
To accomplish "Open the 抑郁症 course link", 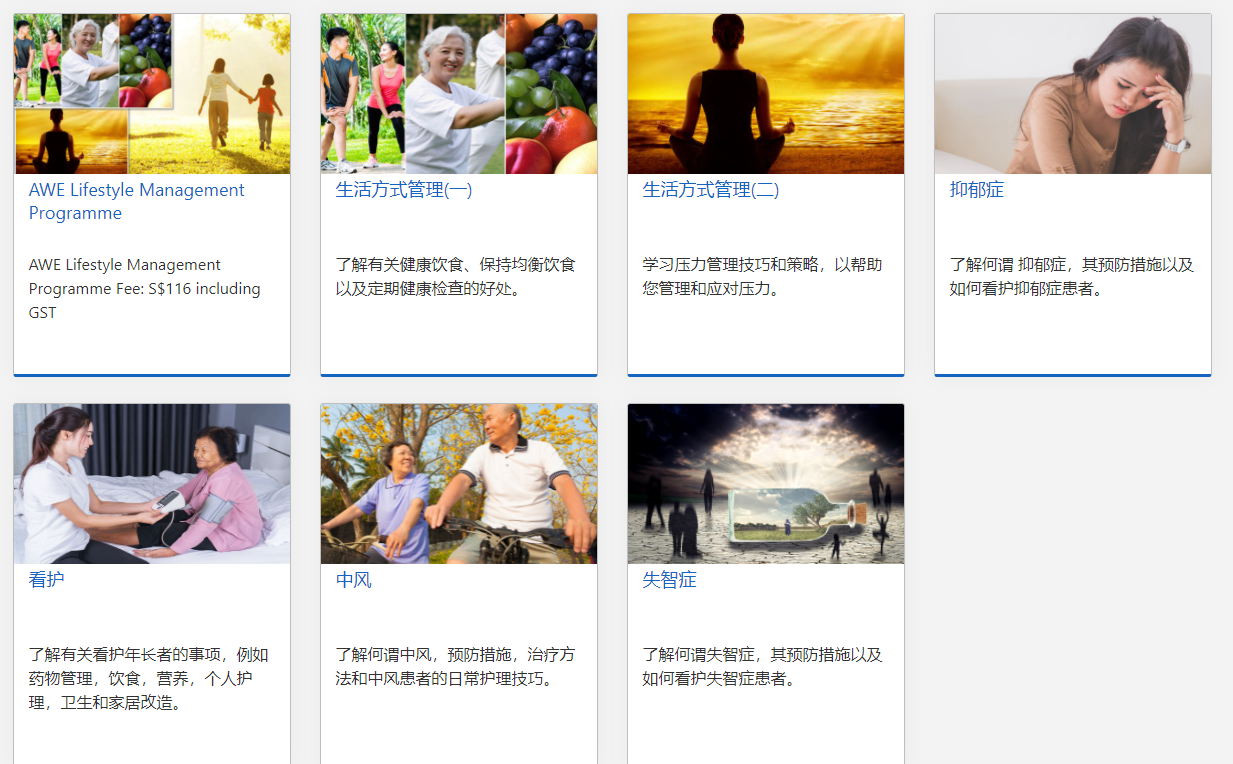I will (x=977, y=190).
